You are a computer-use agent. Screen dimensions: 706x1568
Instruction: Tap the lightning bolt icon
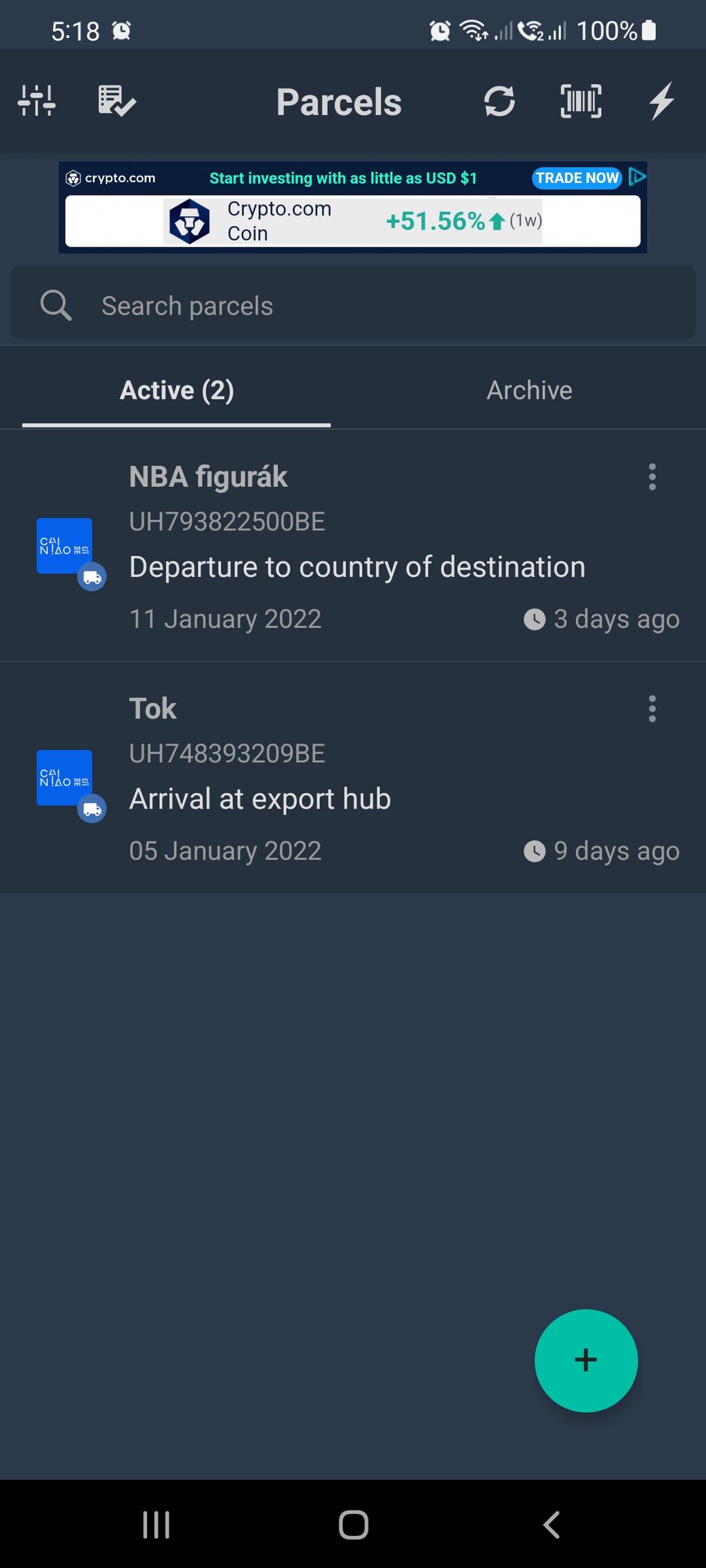tap(662, 101)
